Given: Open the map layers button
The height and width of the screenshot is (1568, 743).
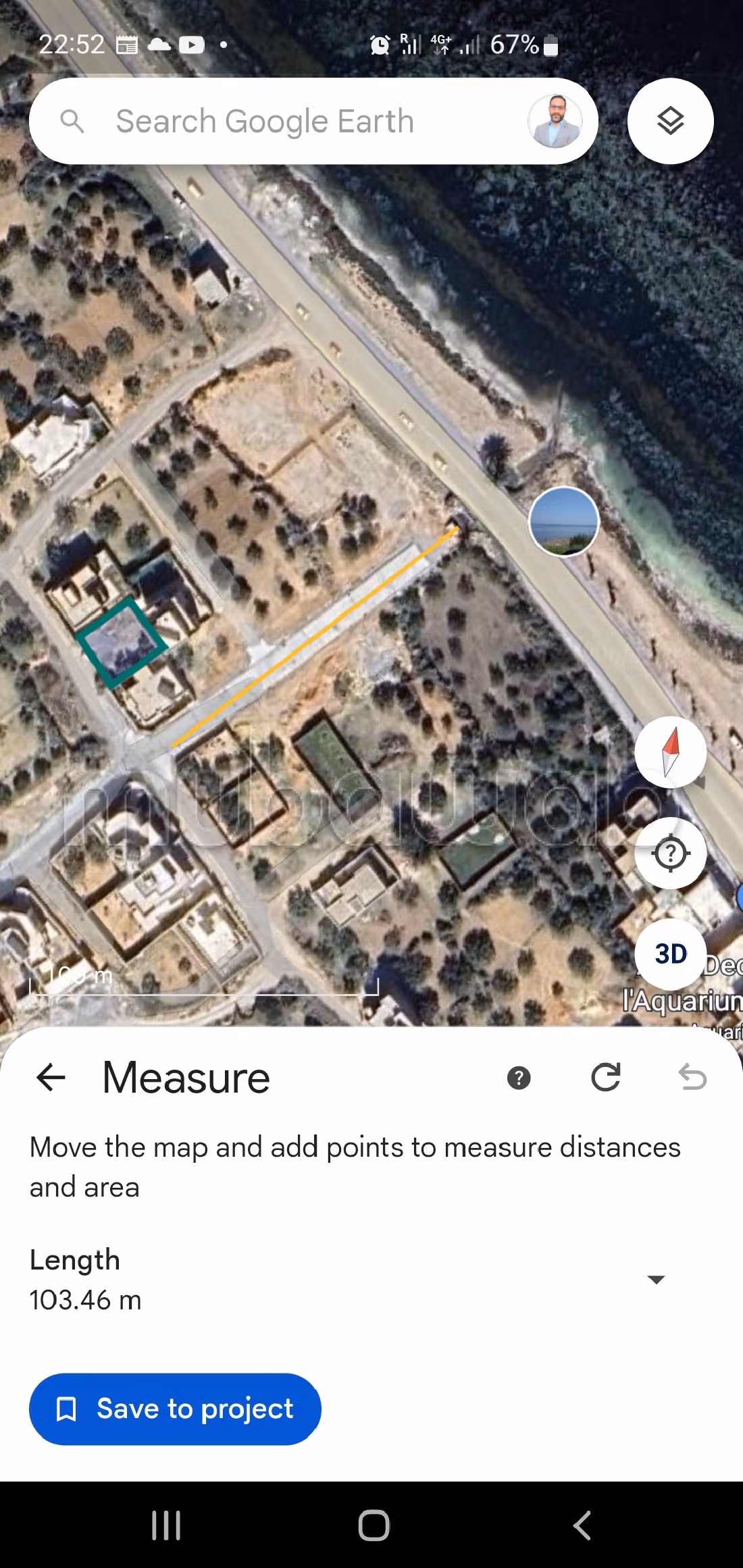Looking at the screenshot, I should (x=670, y=122).
